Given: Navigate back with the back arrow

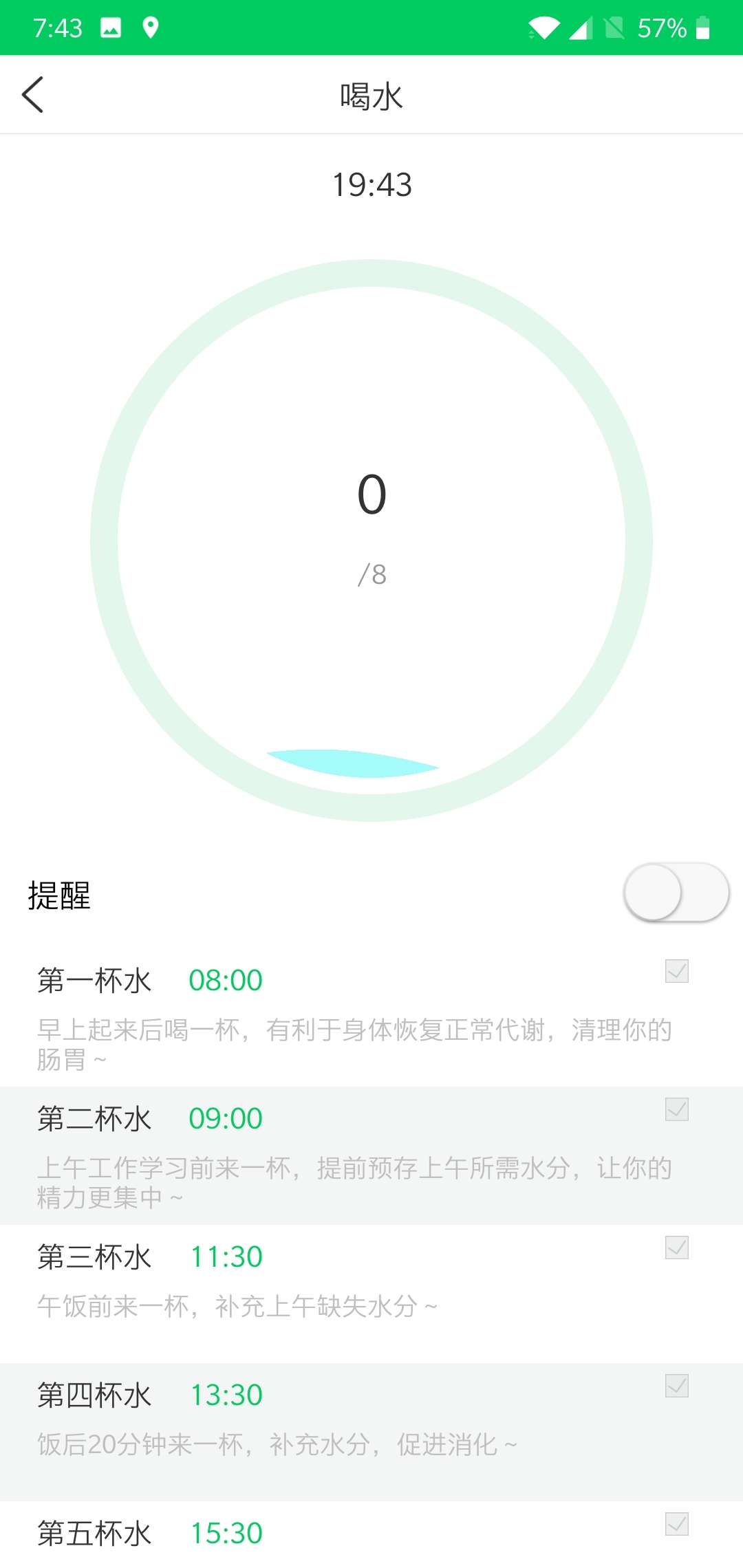Looking at the screenshot, I should click(33, 95).
